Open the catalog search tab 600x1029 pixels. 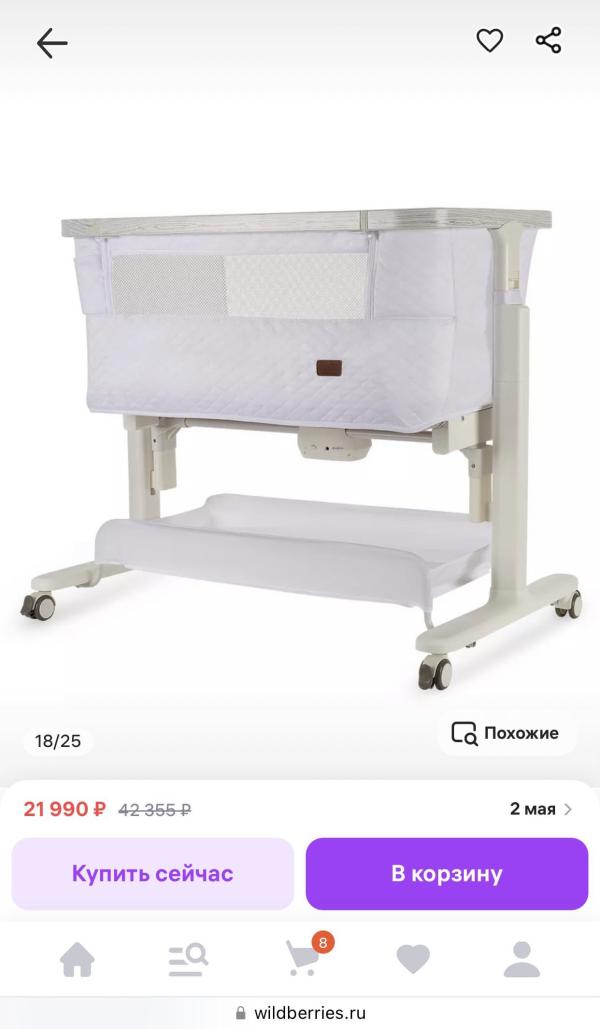click(x=188, y=960)
